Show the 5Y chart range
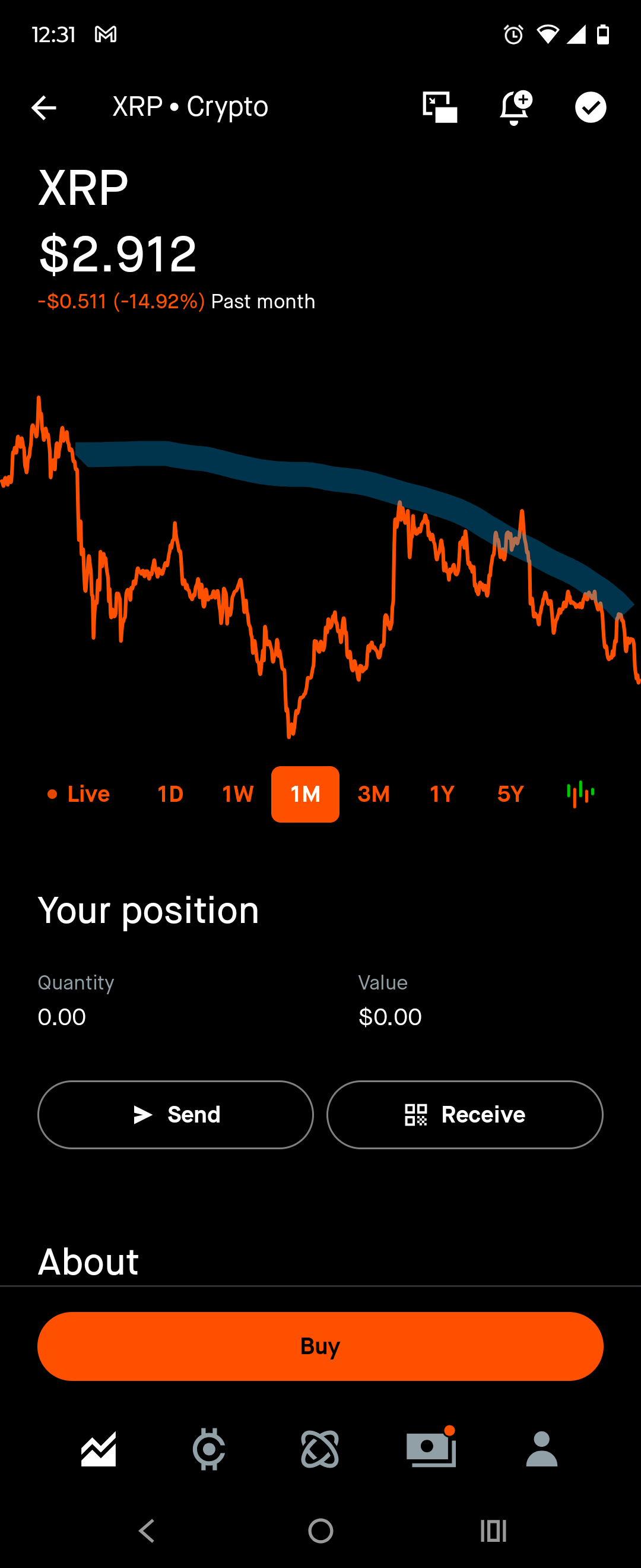This screenshot has width=641, height=1568. point(510,794)
